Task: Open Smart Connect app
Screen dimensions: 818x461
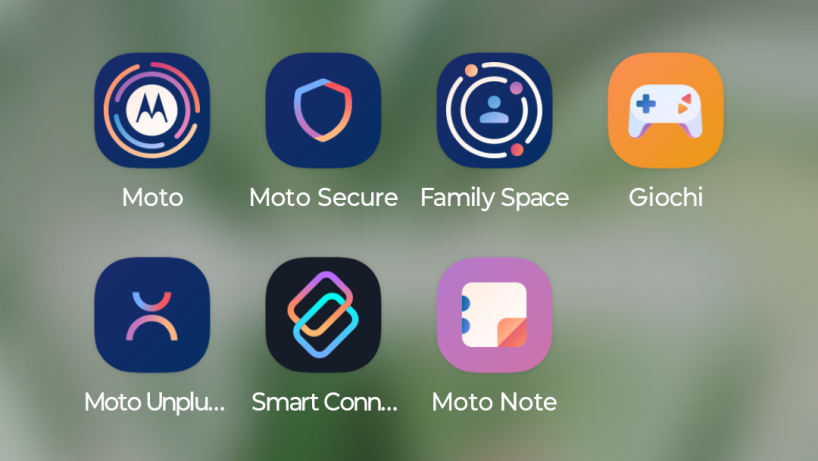Action: pos(323,315)
